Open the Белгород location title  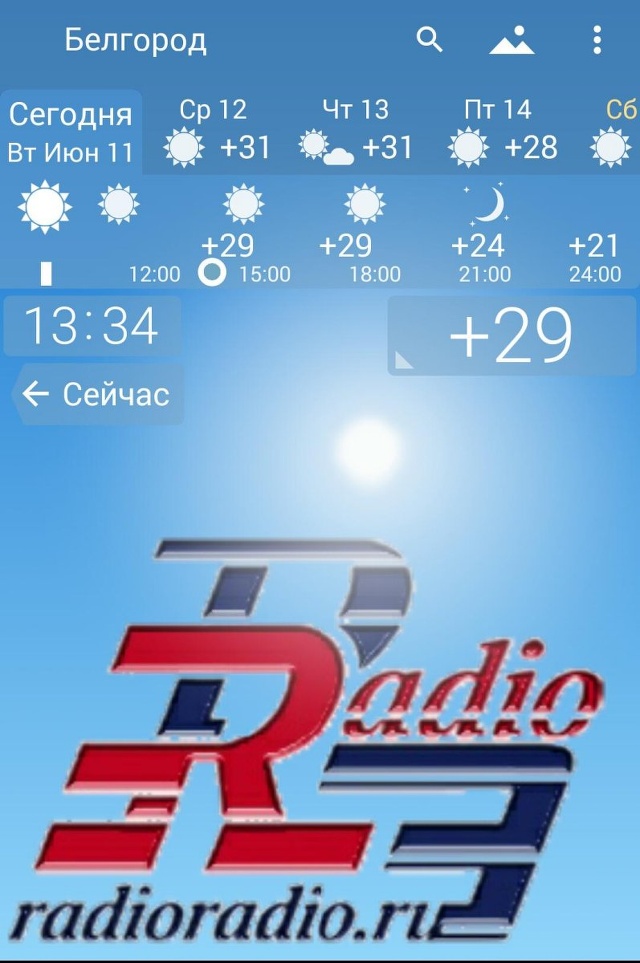tap(135, 40)
